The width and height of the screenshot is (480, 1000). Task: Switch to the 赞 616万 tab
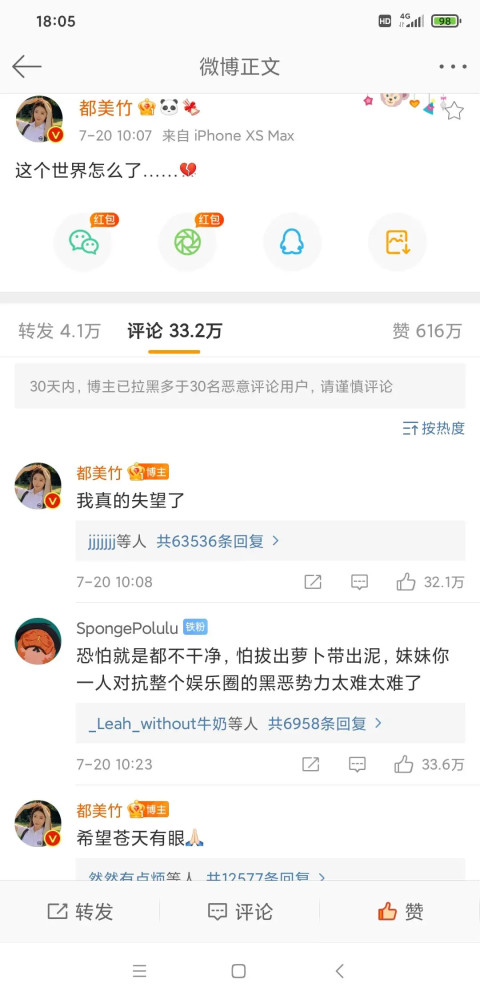click(x=426, y=331)
